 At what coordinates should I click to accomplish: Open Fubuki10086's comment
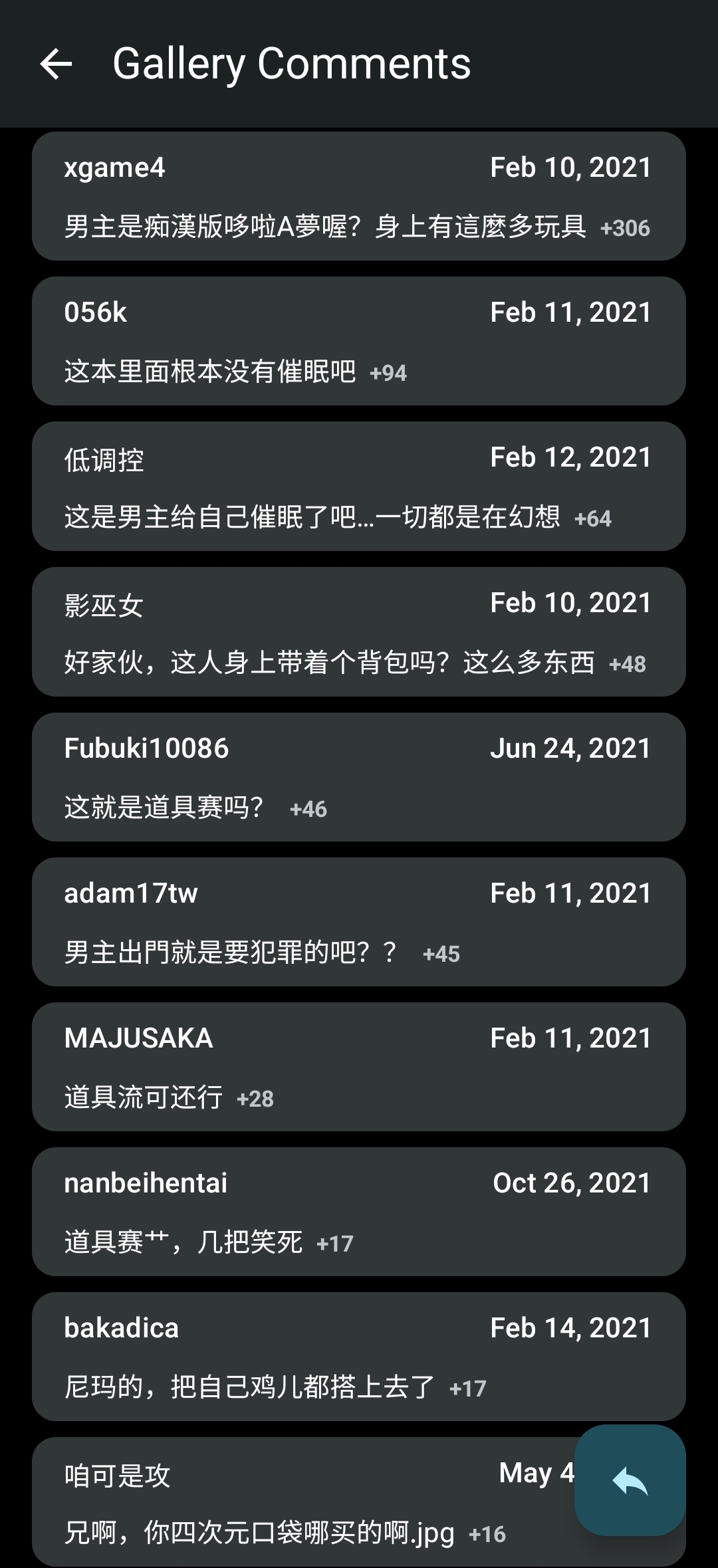tap(358, 776)
